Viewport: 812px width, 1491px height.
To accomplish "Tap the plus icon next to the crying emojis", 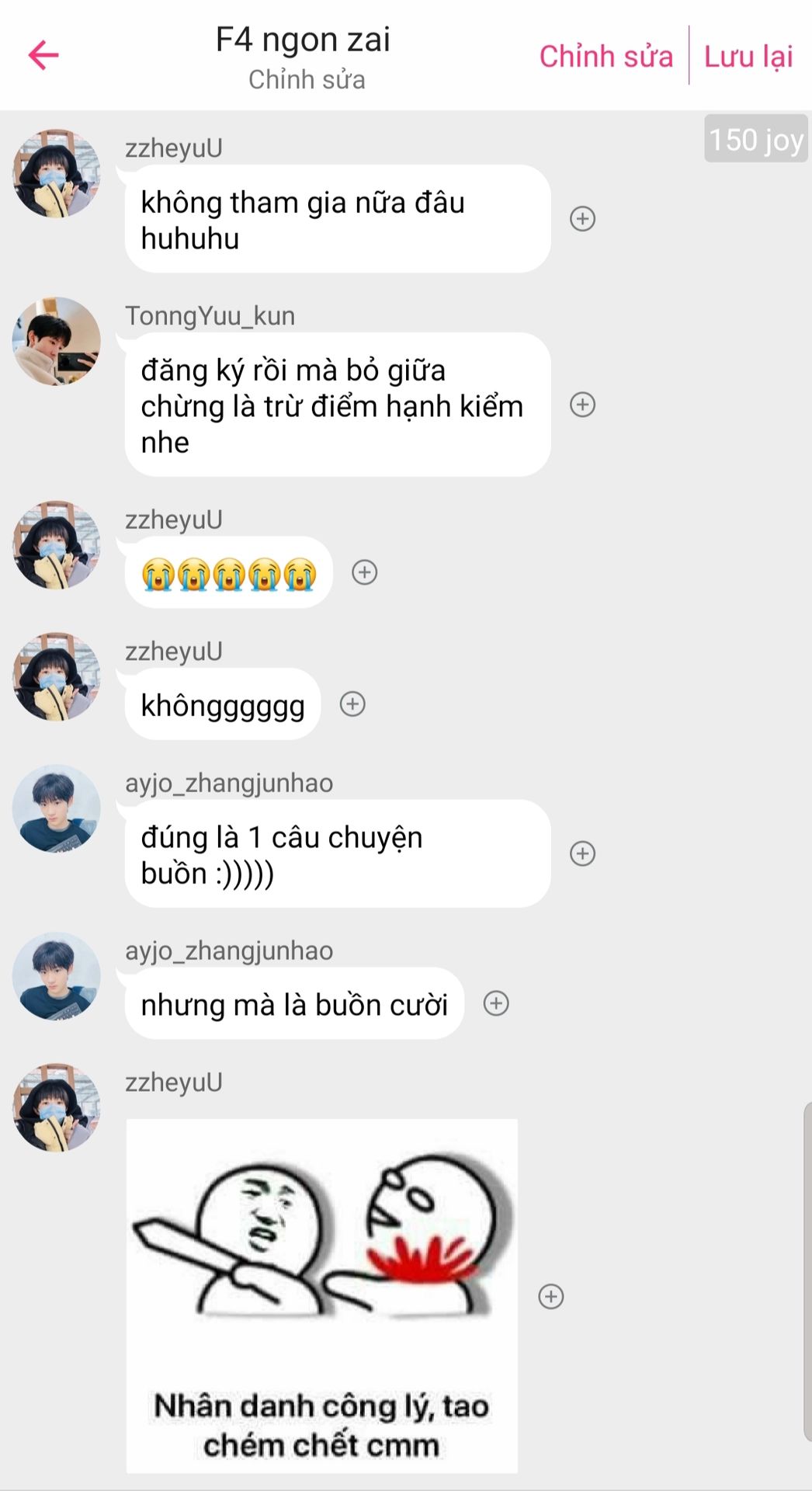I will coord(364,572).
